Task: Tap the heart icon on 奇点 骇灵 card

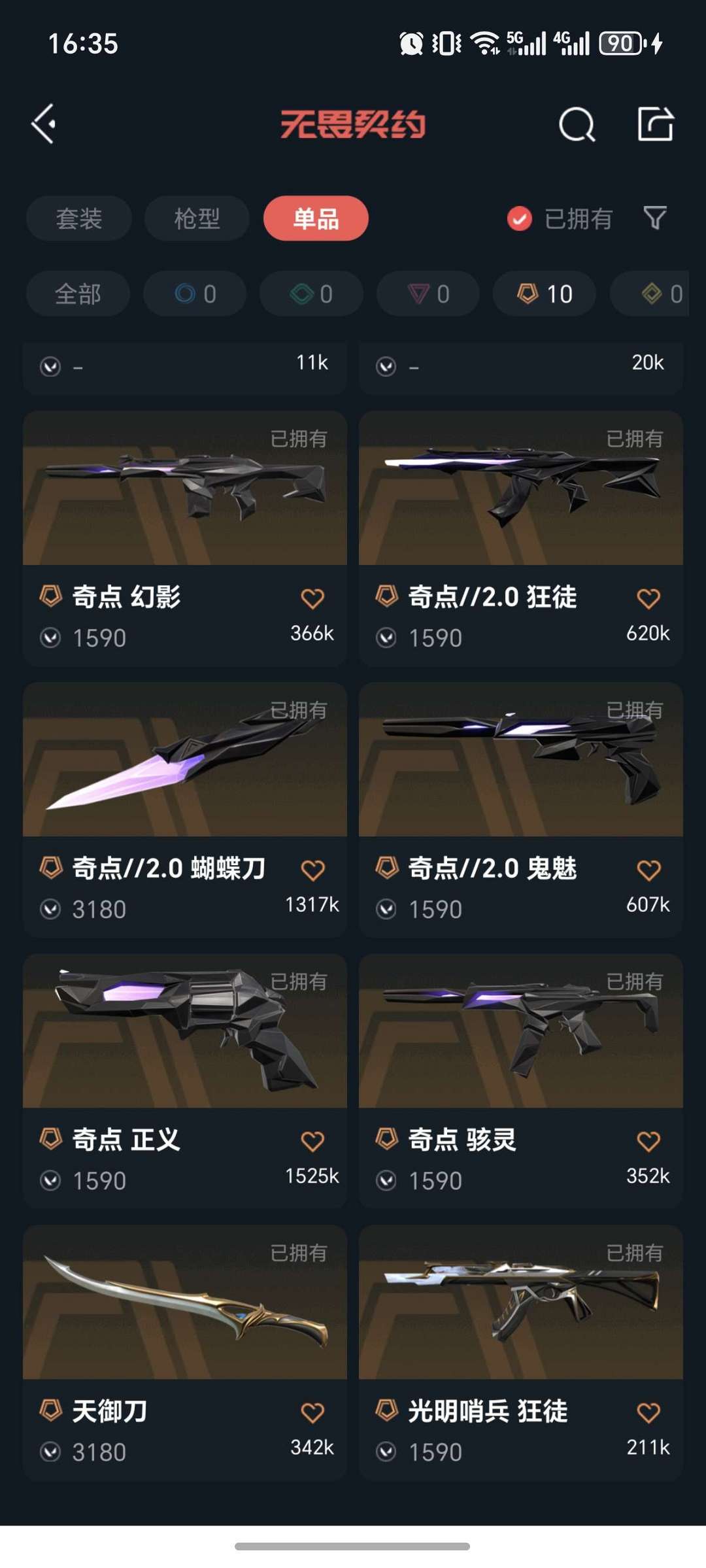Action: (648, 1140)
